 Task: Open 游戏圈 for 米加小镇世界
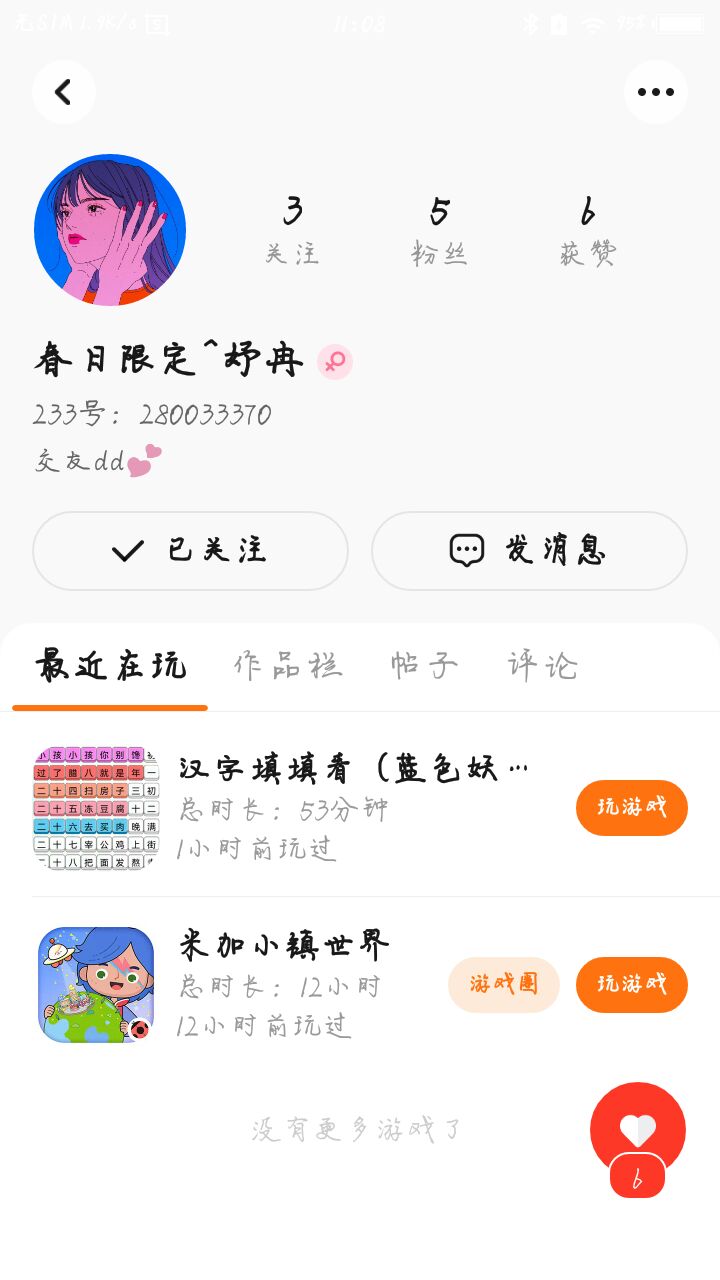(x=503, y=984)
